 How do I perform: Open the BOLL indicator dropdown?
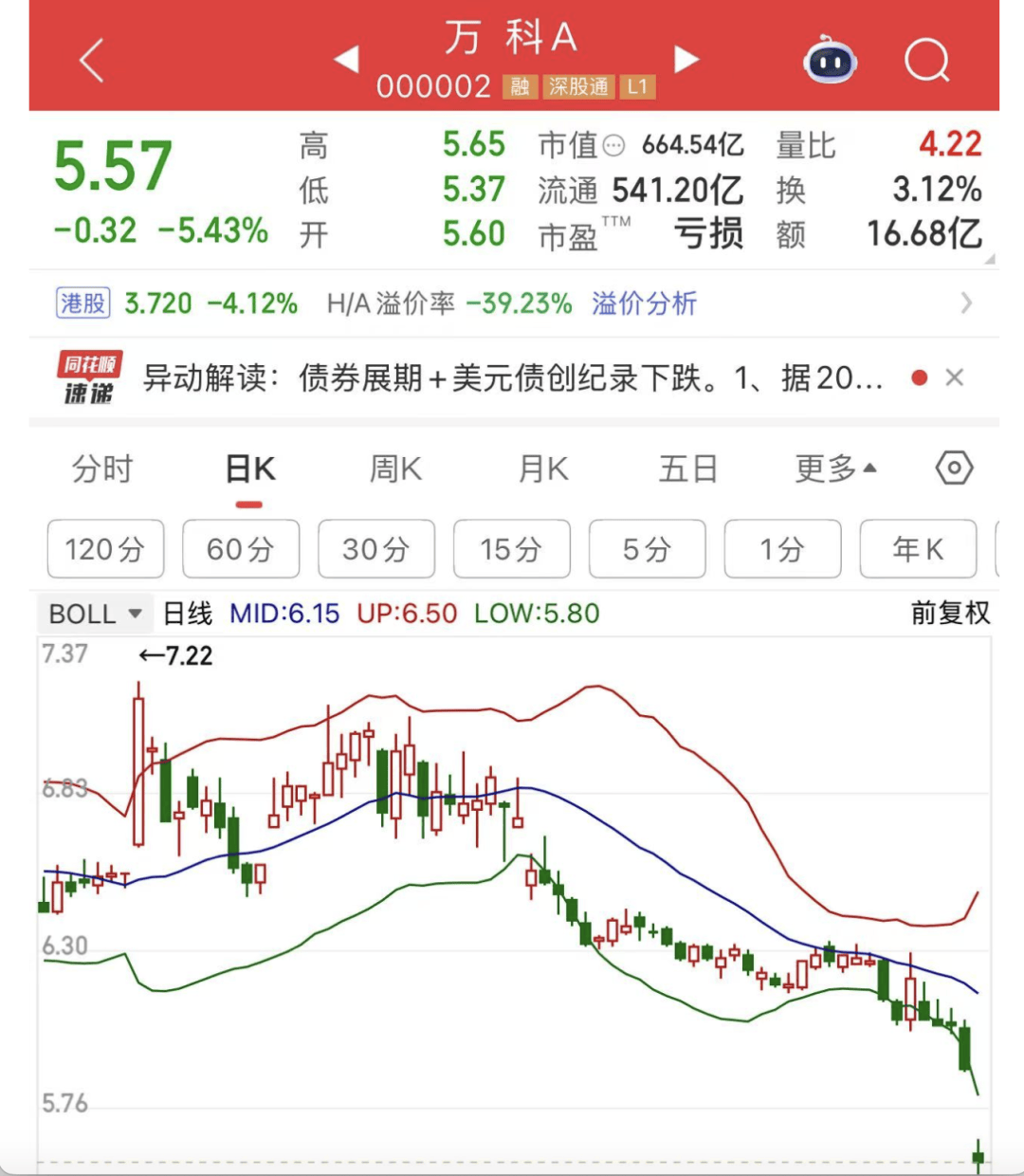94,614
